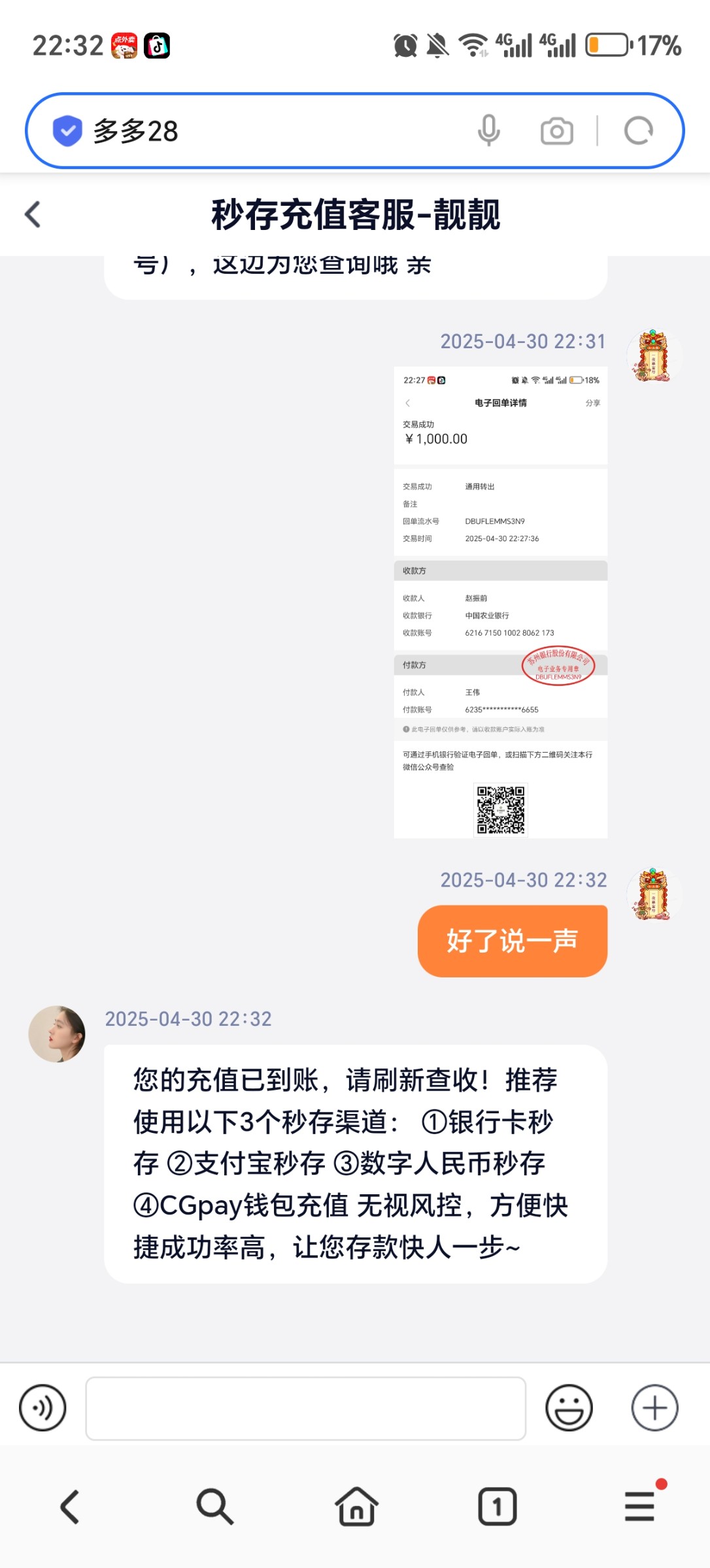Screen dimensions: 710x1568
Task: Open the sent 电子回单详情 receipt image
Action: (500, 602)
